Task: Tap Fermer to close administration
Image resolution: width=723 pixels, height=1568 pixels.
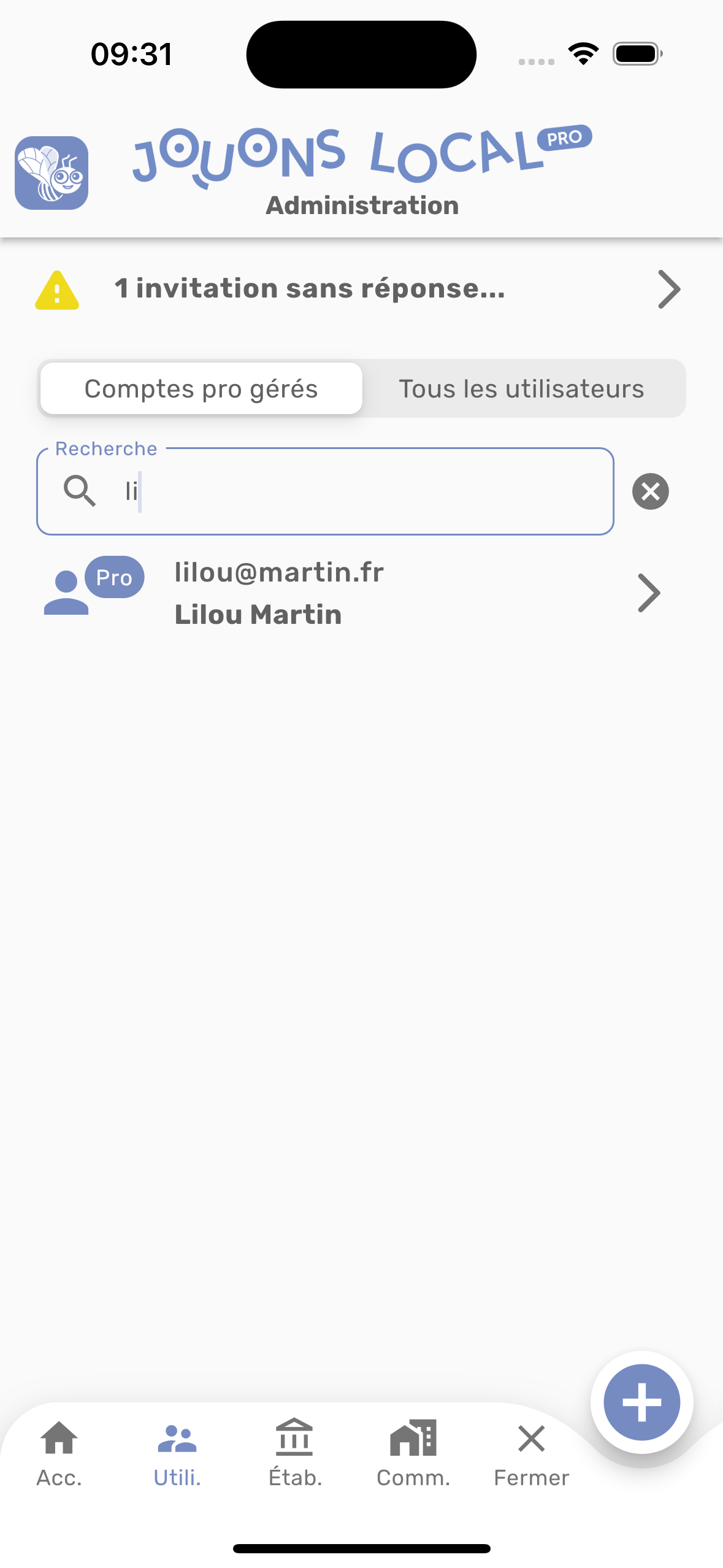Action: (531, 1453)
